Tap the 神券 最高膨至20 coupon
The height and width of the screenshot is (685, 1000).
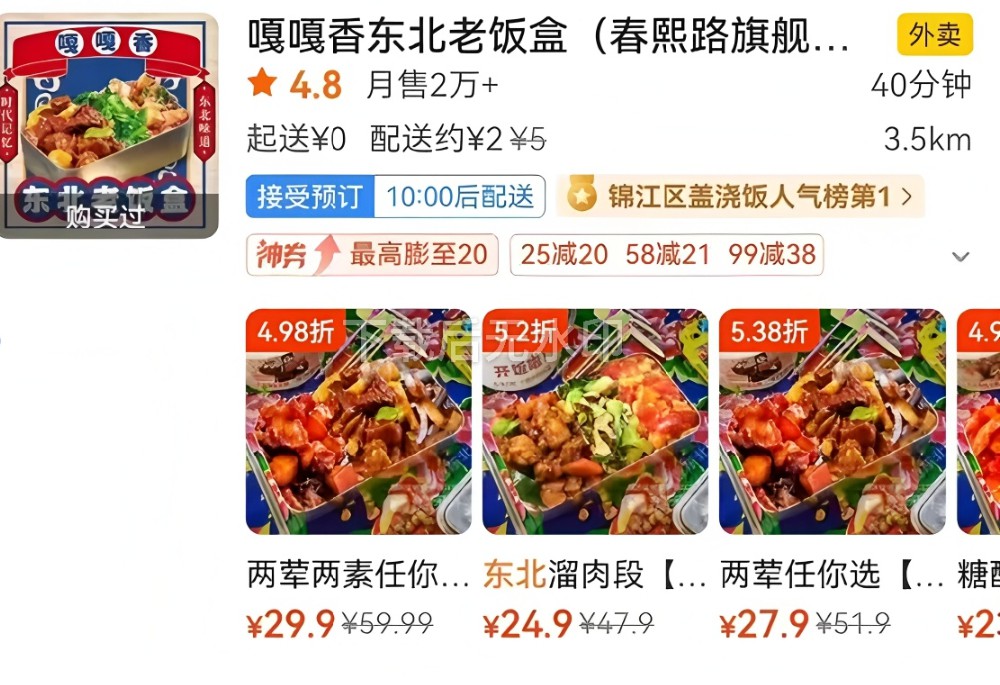372,255
